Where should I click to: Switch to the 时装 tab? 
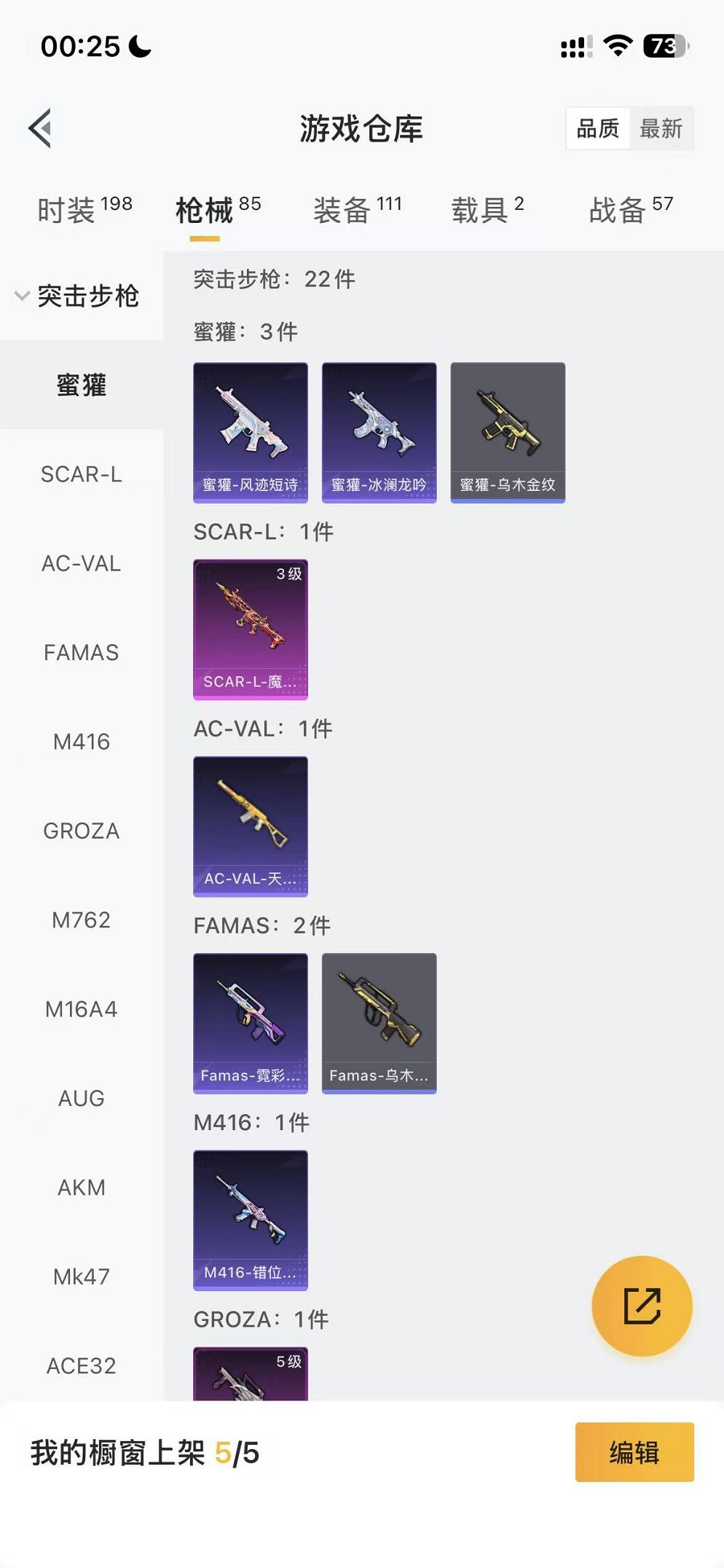pyautogui.click(x=84, y=210)
